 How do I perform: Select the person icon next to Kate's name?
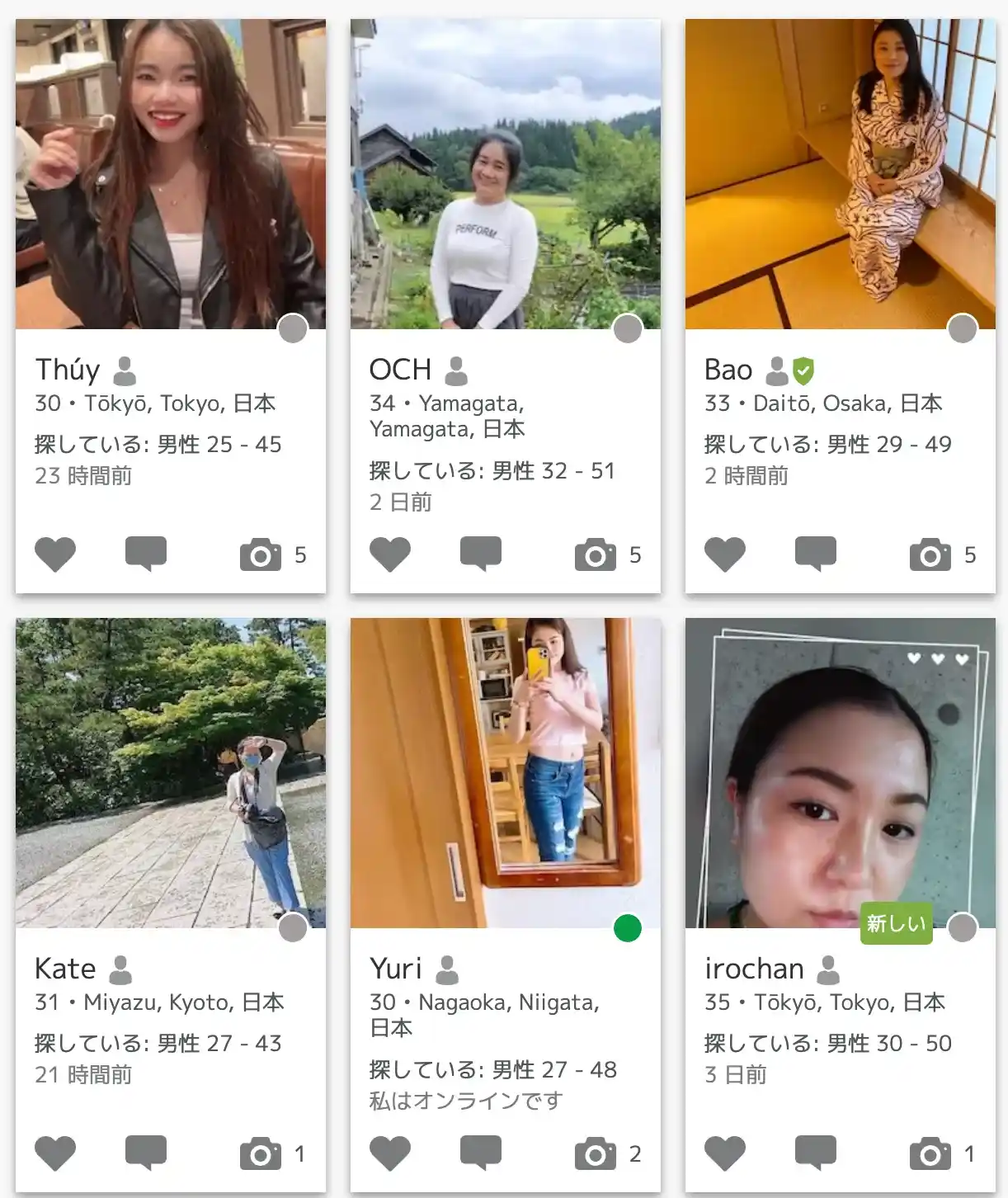pos(122,970)
